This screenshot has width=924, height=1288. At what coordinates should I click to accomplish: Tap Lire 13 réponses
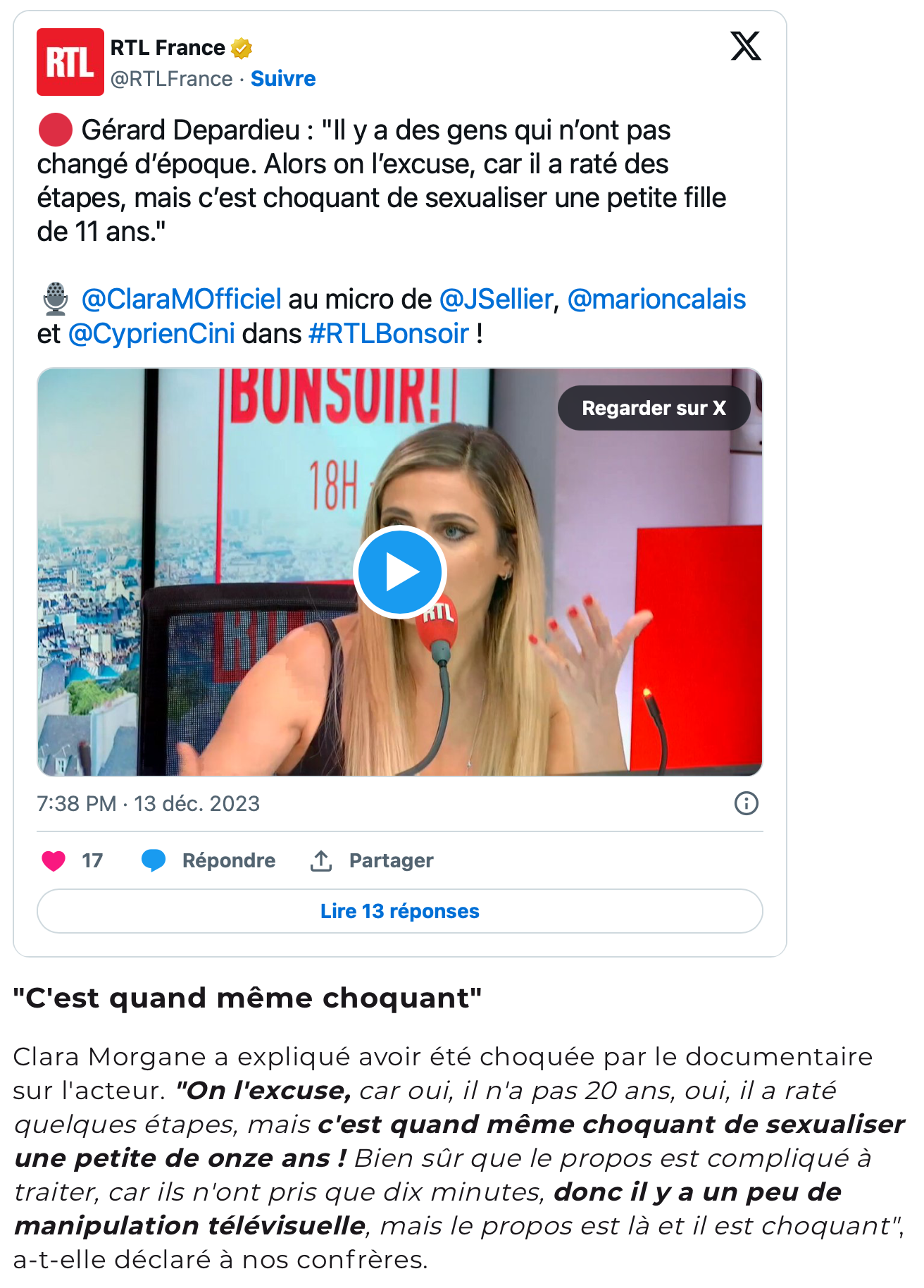coord(399,911)
